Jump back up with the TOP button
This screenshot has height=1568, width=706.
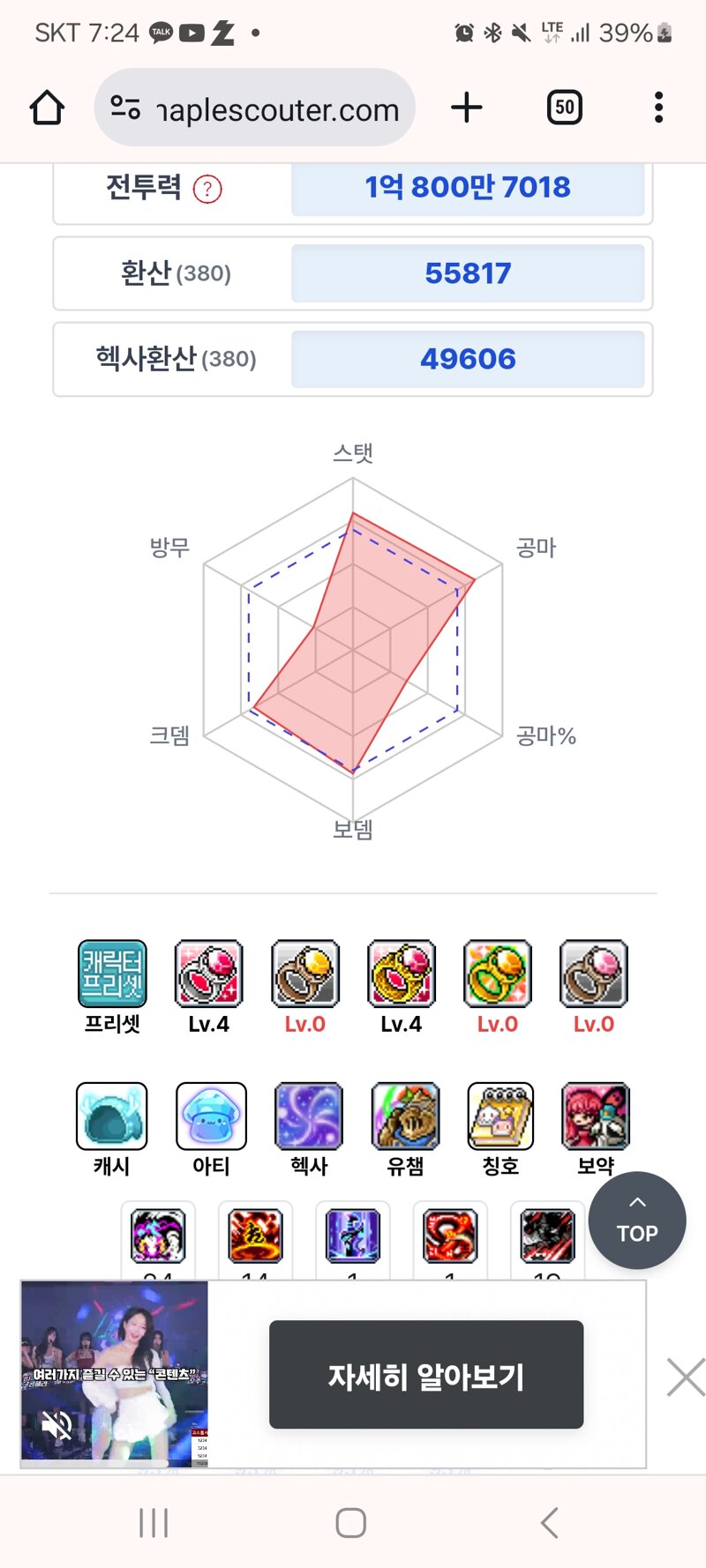tap(637, 1221)
